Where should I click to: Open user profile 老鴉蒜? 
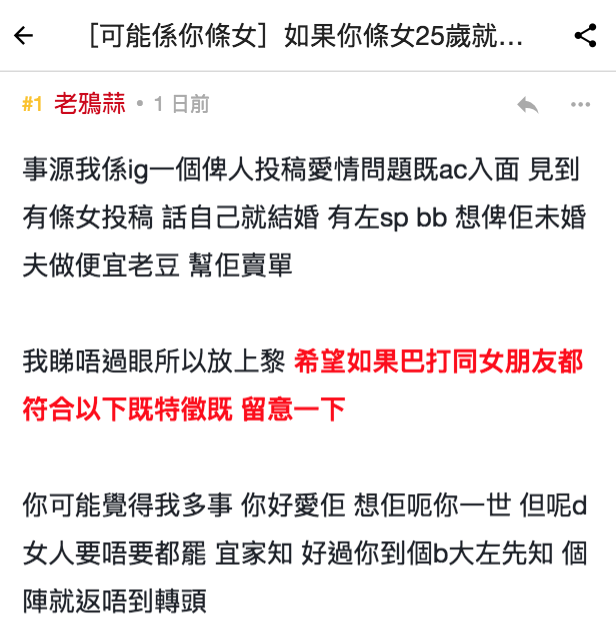(89, 104)
